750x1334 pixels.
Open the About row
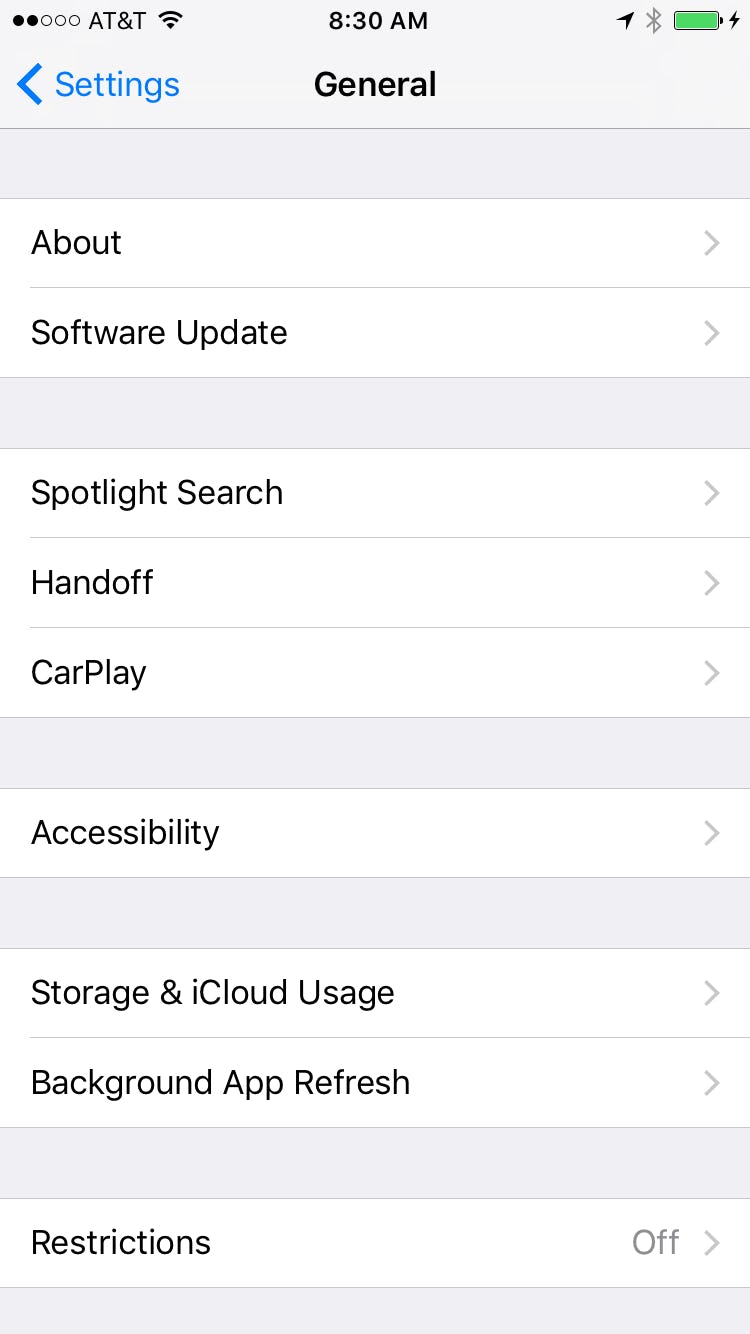375,243
